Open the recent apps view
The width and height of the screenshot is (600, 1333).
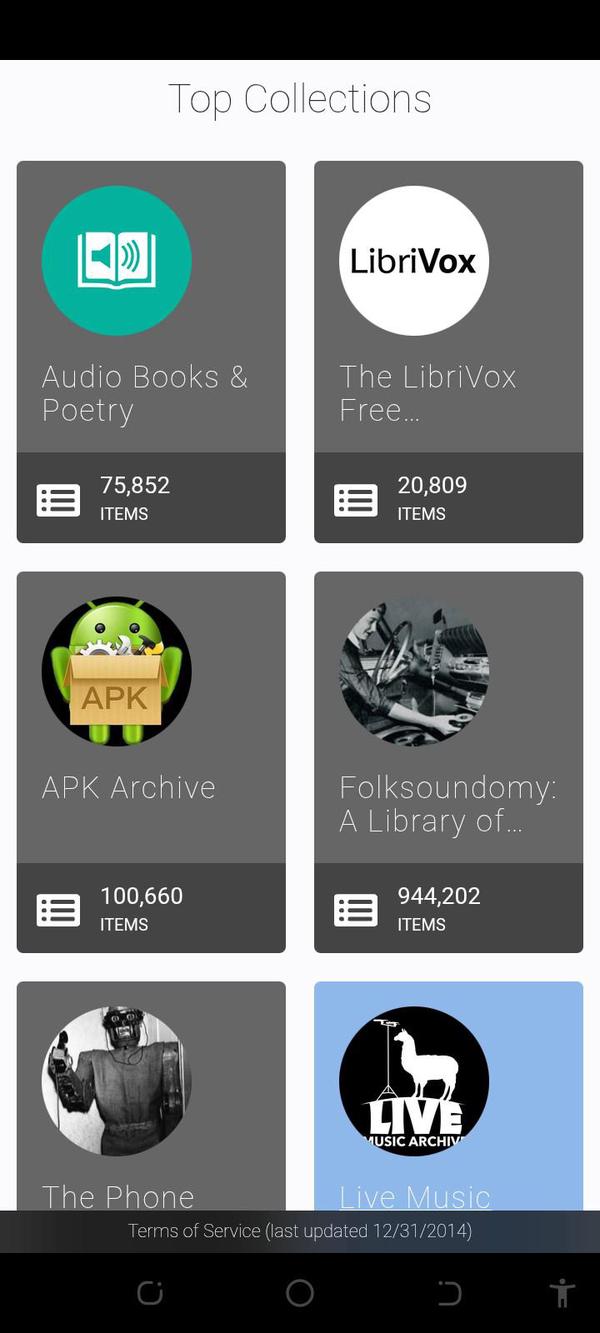point(150,1293)
